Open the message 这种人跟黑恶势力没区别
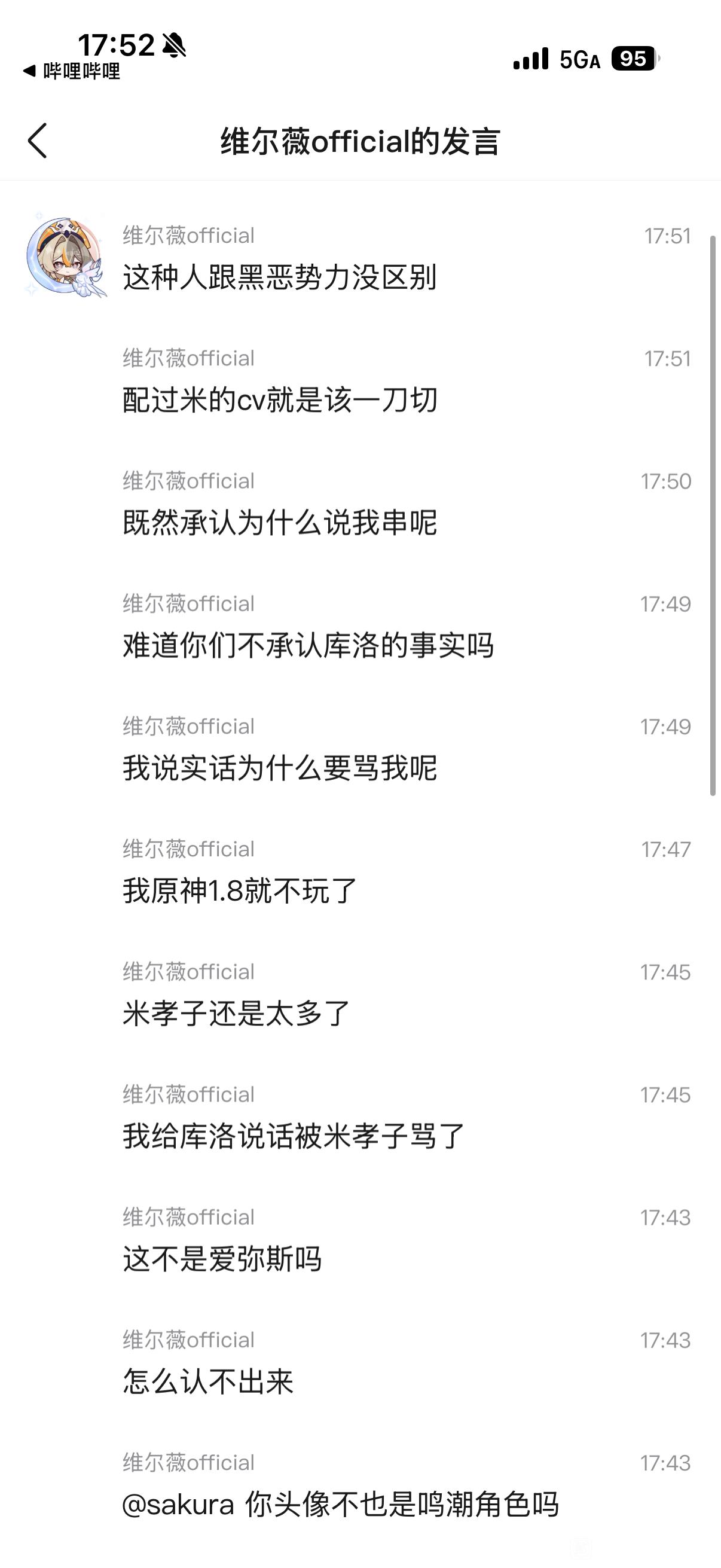The width and height of the screenshot is (721, 1568). (x=280, y=277)
